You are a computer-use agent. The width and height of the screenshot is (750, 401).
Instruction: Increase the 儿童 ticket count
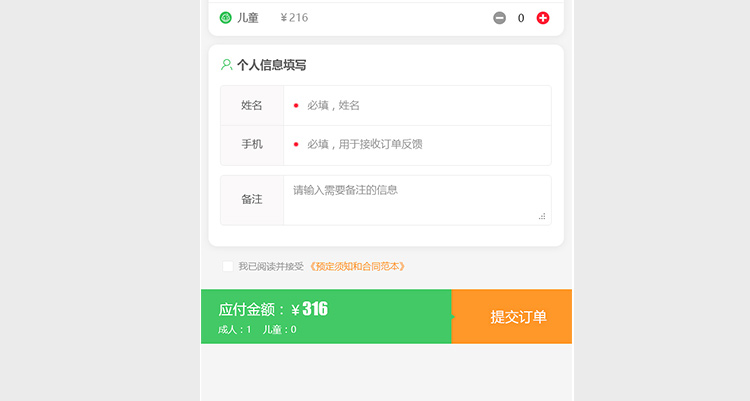tap(543, 18)
